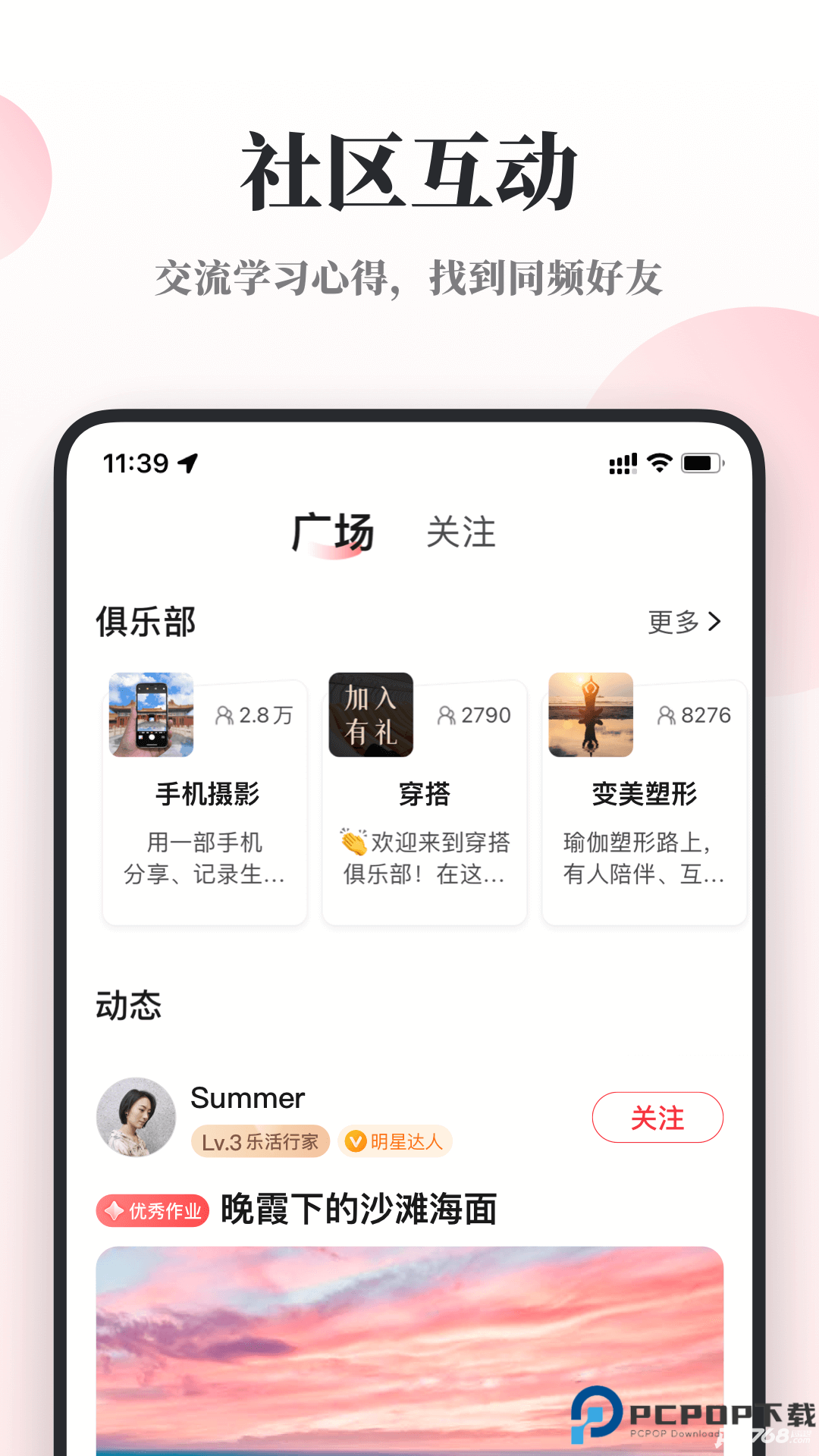This screenshot has width=819, height=1456.
Task: Tap the 手机摄影 club photo thumbnail
Action: pos(151,714)
